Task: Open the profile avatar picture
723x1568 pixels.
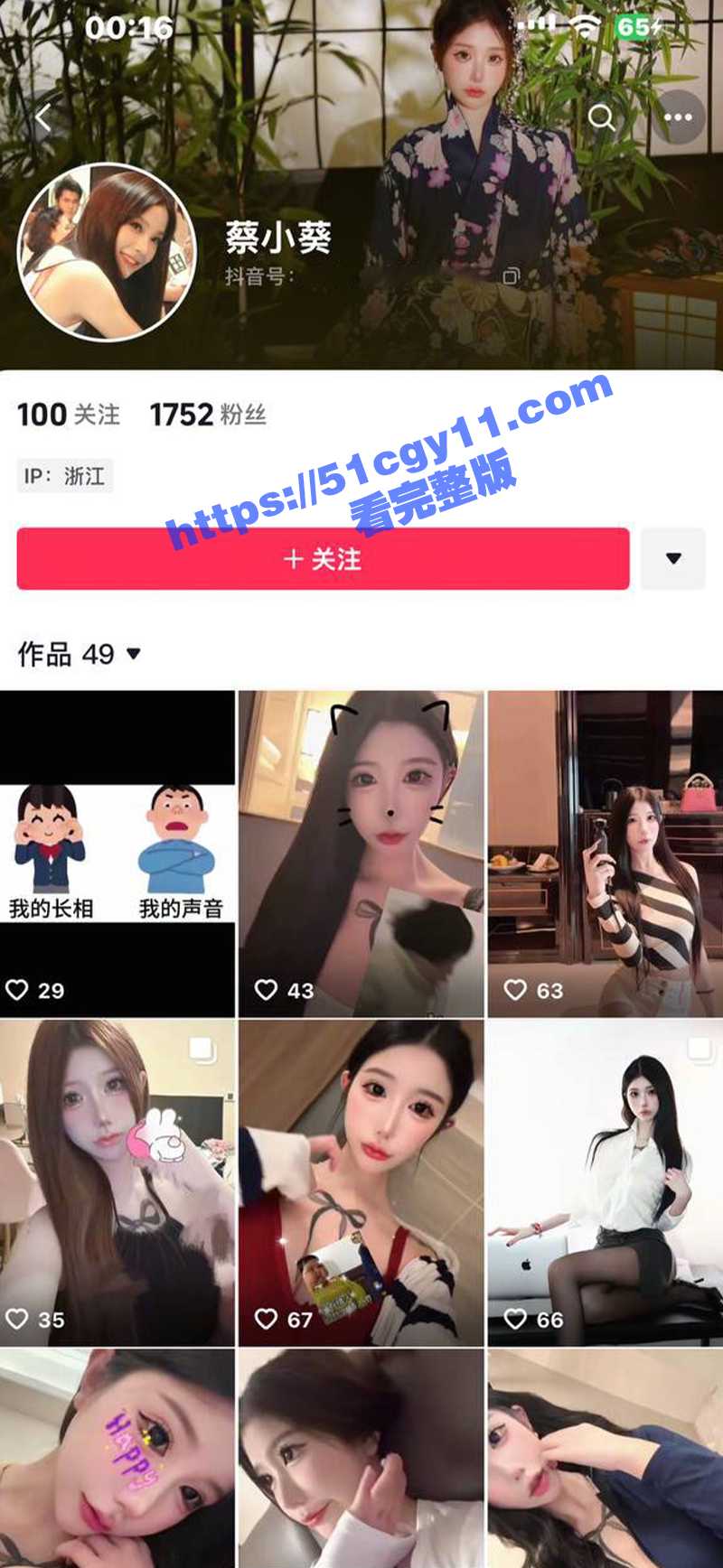Action: click(107, 249)
